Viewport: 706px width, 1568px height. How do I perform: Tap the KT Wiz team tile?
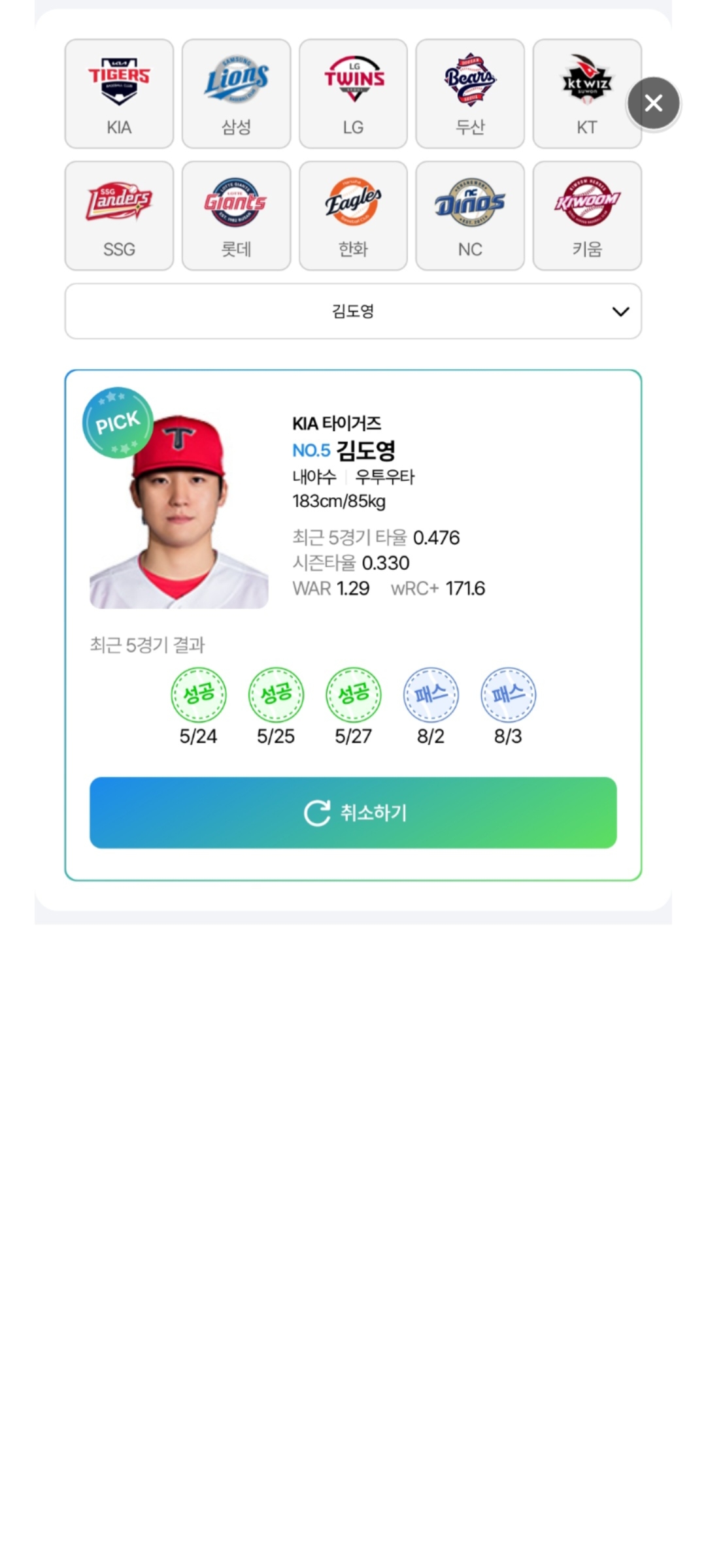(x=587, y=93)
